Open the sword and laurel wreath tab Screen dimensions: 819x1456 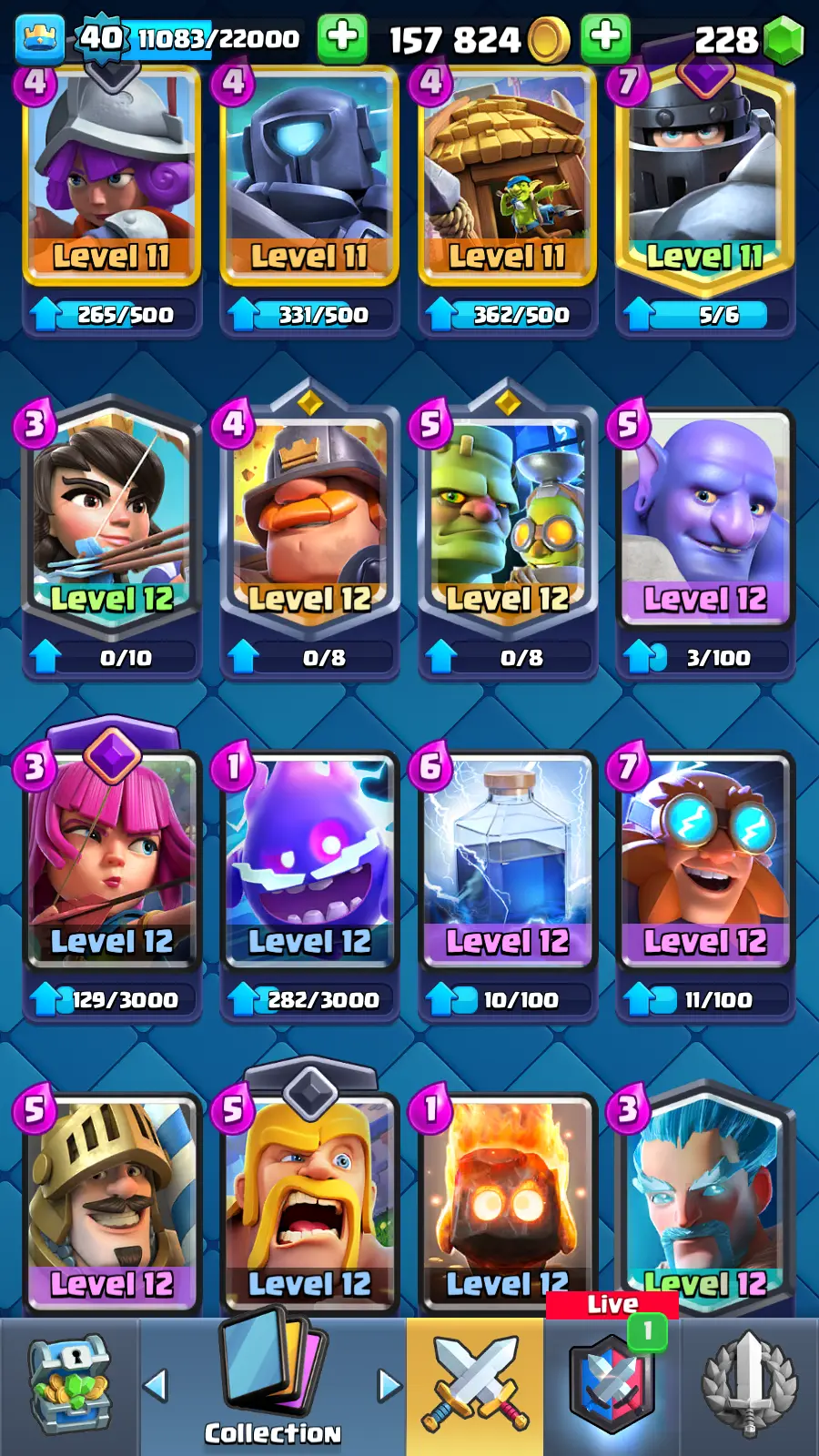749,1385
